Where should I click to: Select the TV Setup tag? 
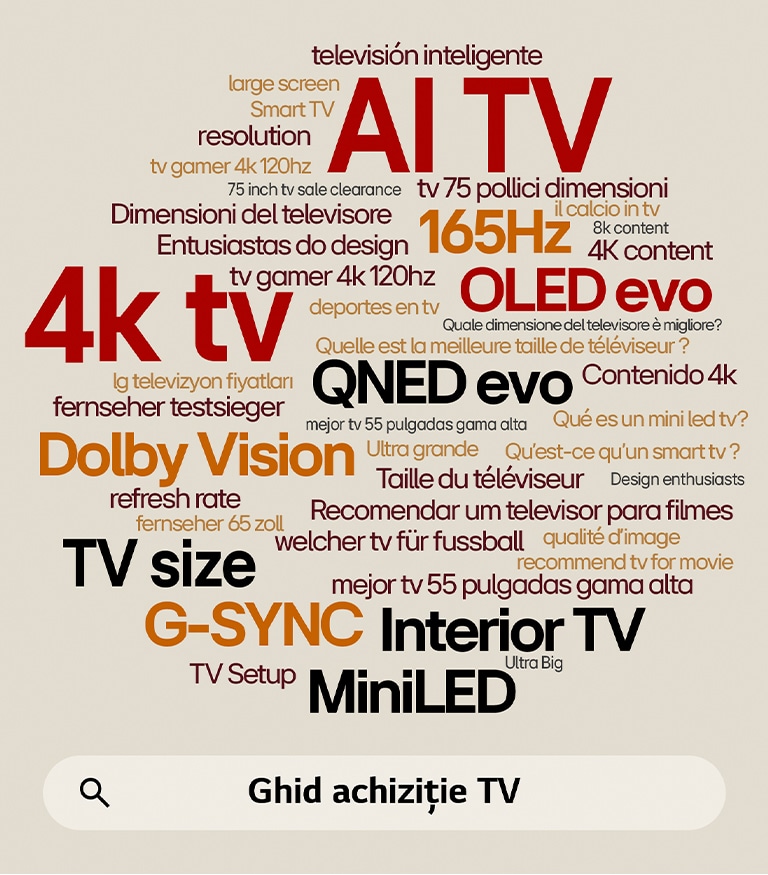(x=240, y=672)
